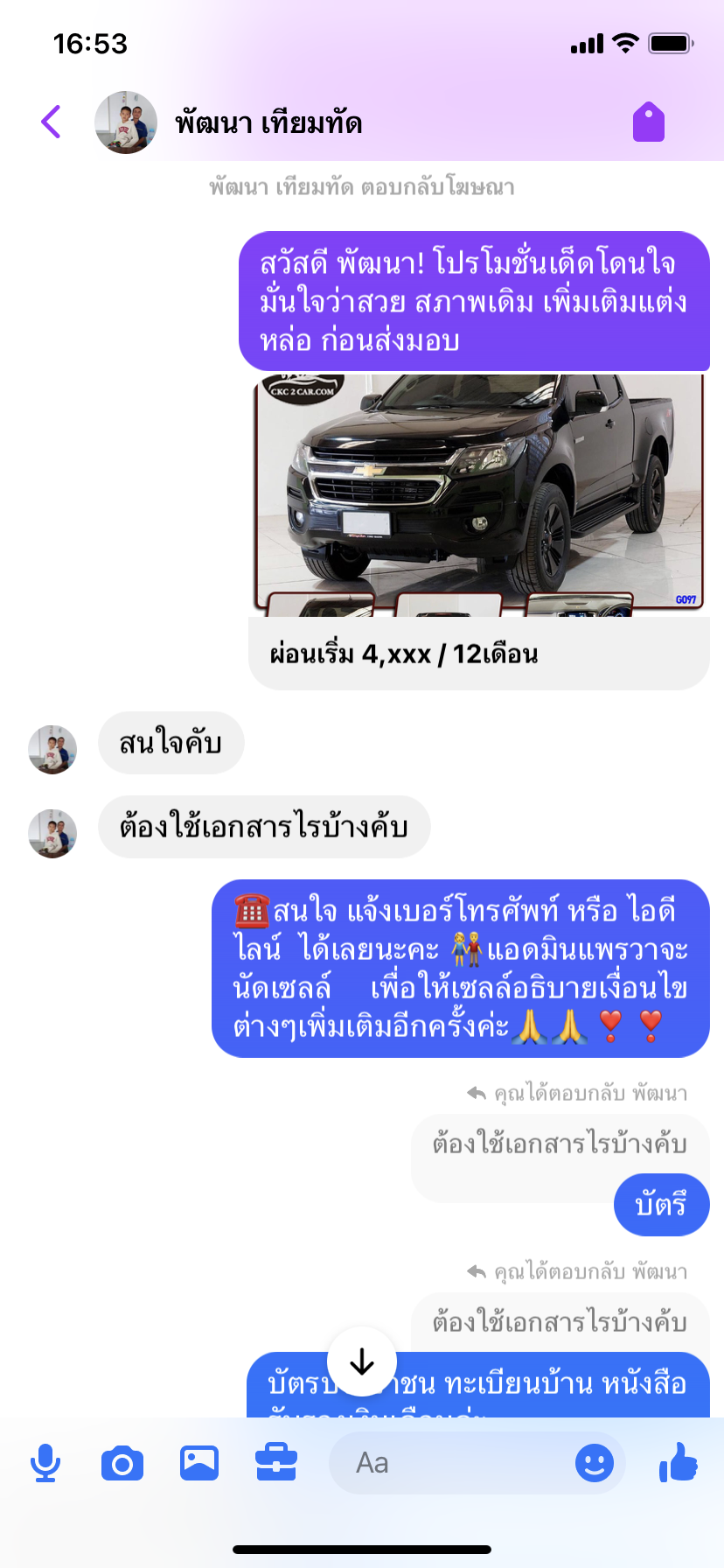Jump to latest messages with the down arrow

point(362,1361)
